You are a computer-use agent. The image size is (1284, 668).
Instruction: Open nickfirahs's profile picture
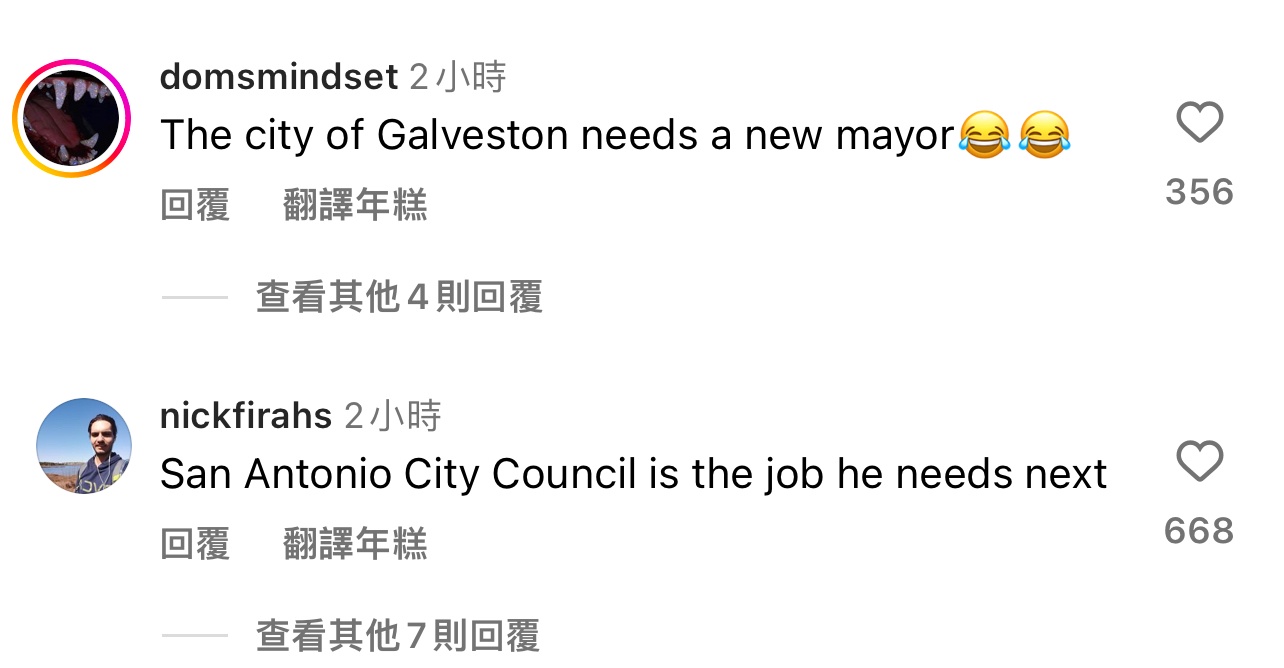coord(84,446)
